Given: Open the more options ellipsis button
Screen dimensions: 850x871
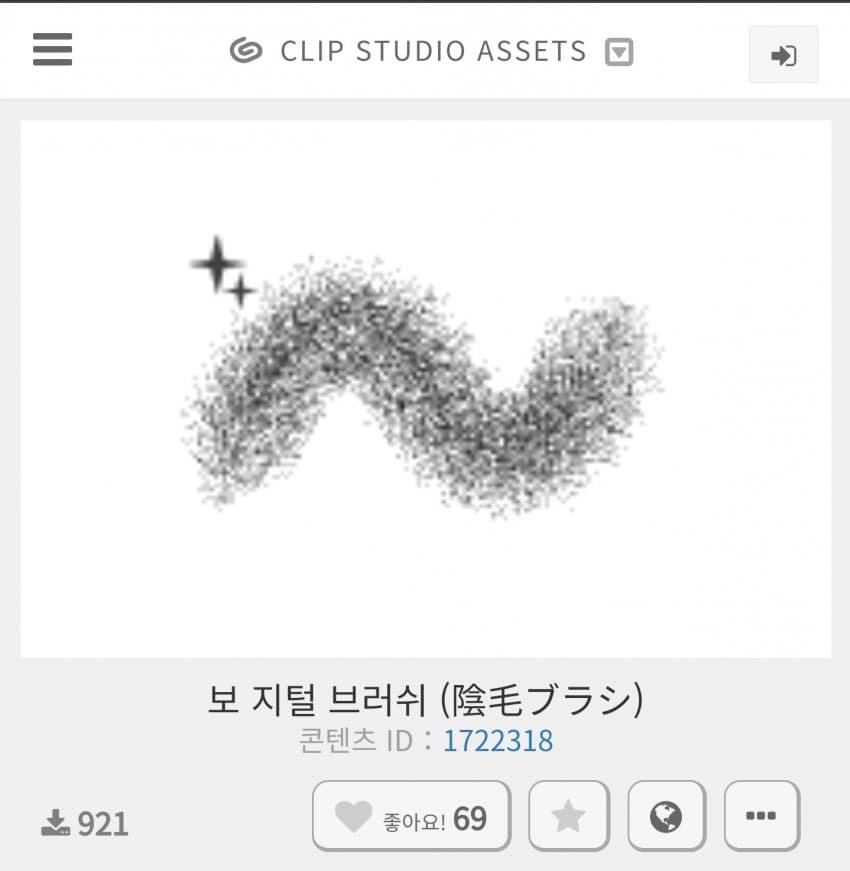Looking at the screenshot, I should (761, 816).
